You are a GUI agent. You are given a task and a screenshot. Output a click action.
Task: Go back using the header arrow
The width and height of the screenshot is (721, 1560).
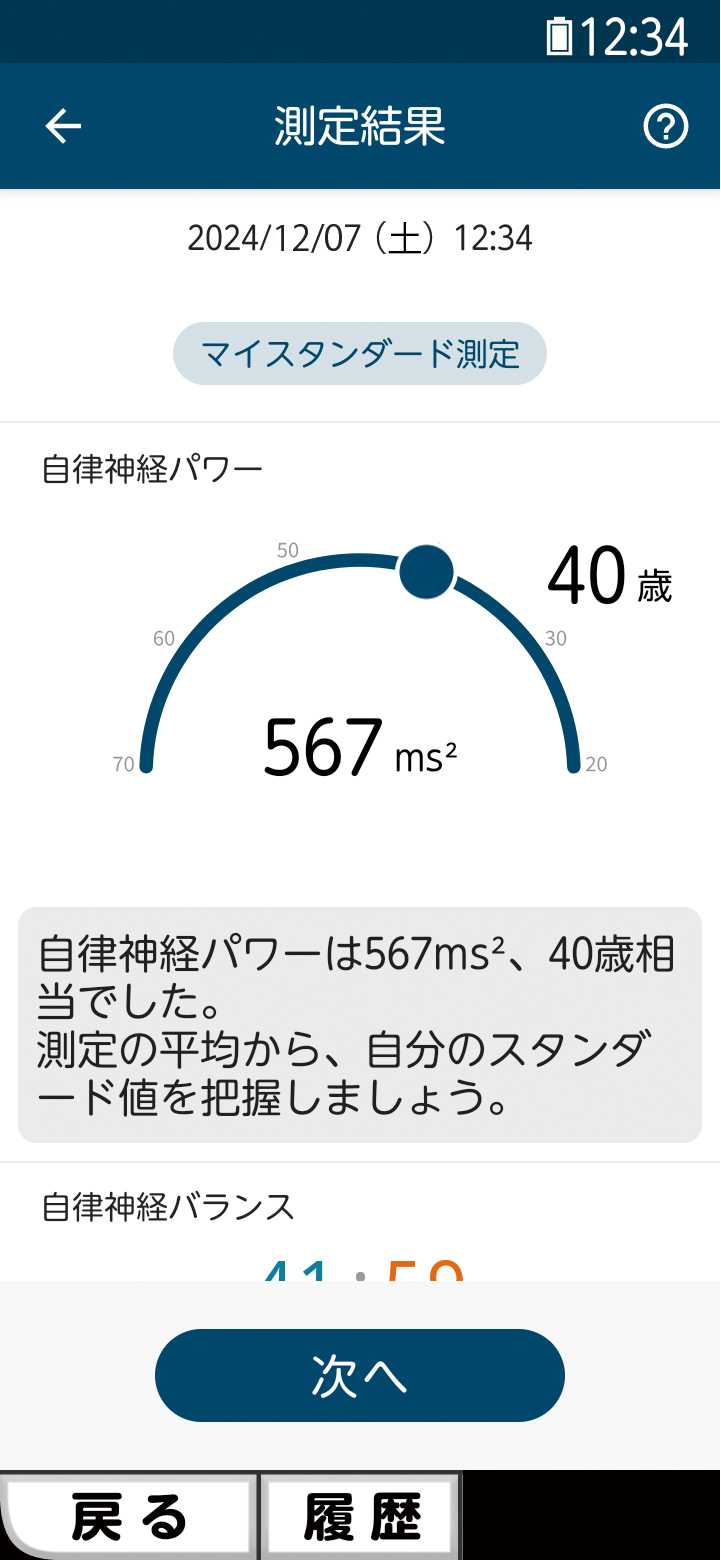(63, 126)
